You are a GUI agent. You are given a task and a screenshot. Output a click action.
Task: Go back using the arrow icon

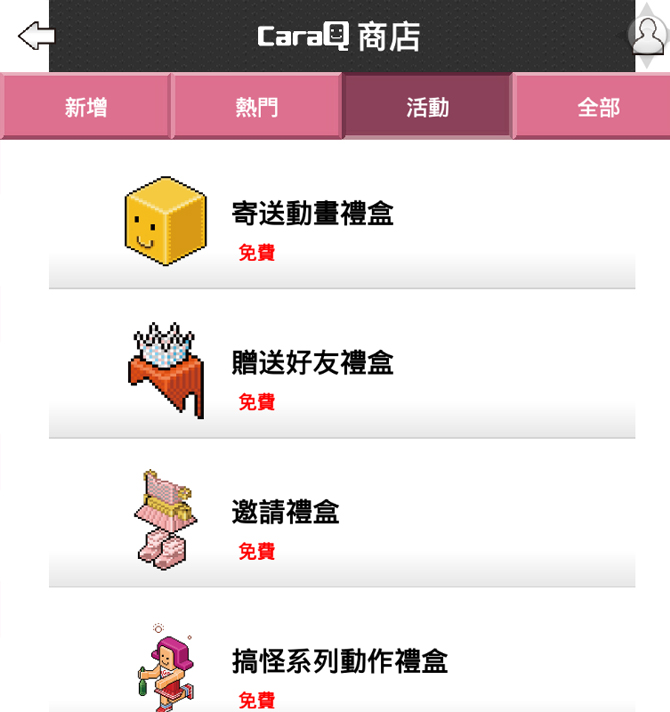click(36, 37)
